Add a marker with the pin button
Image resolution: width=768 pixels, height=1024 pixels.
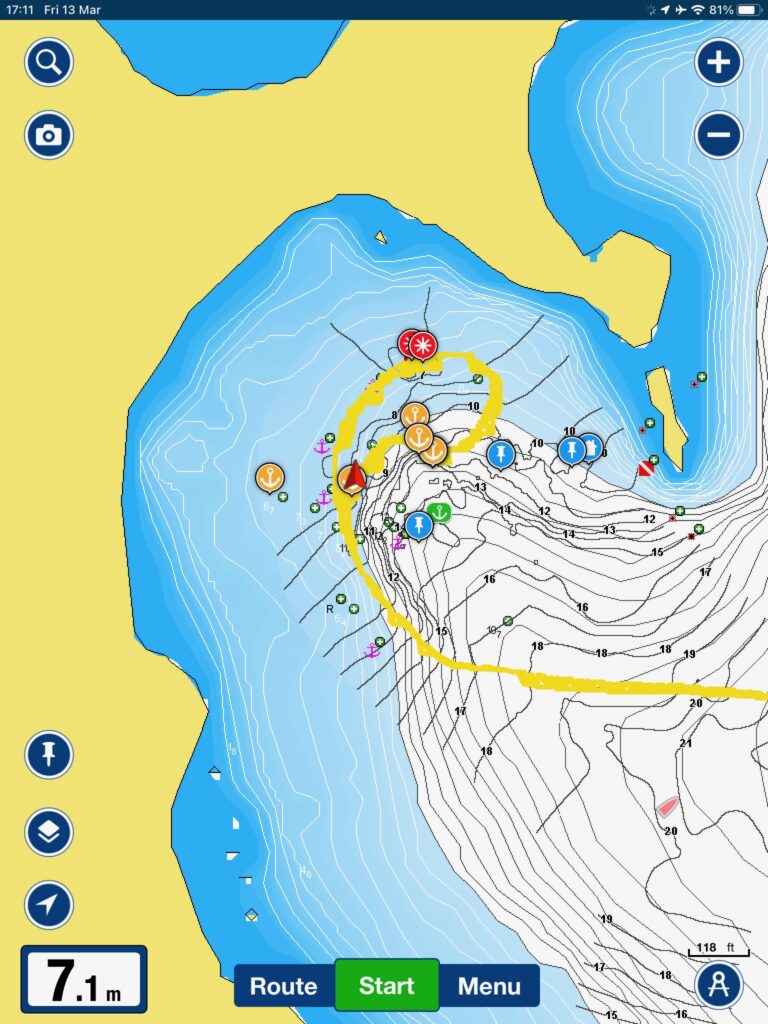click(48, 755)
